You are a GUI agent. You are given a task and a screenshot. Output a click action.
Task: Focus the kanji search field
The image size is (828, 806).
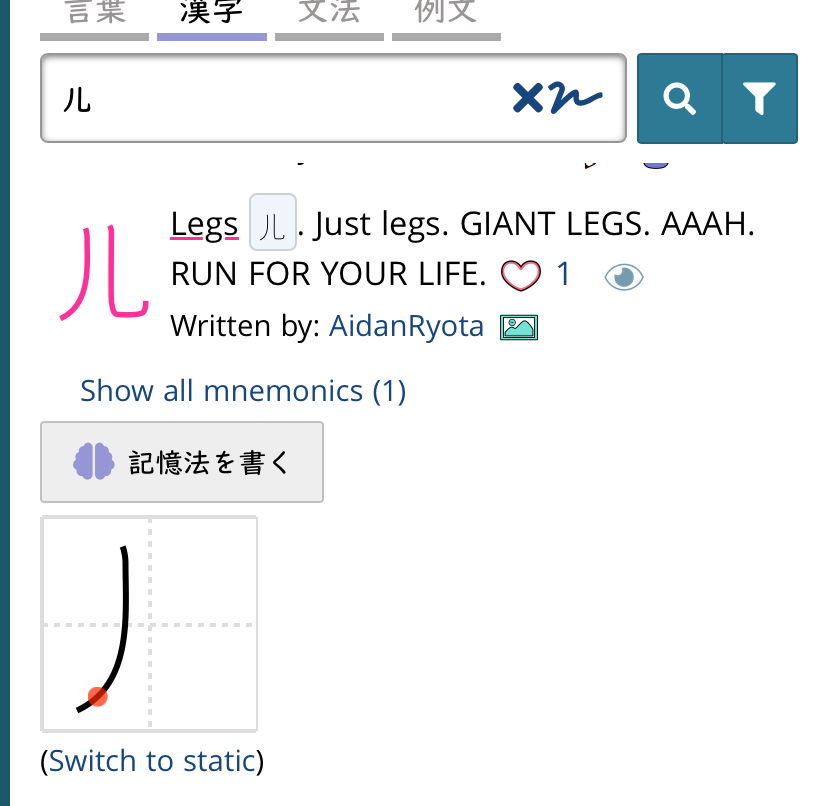coord(280,98)
